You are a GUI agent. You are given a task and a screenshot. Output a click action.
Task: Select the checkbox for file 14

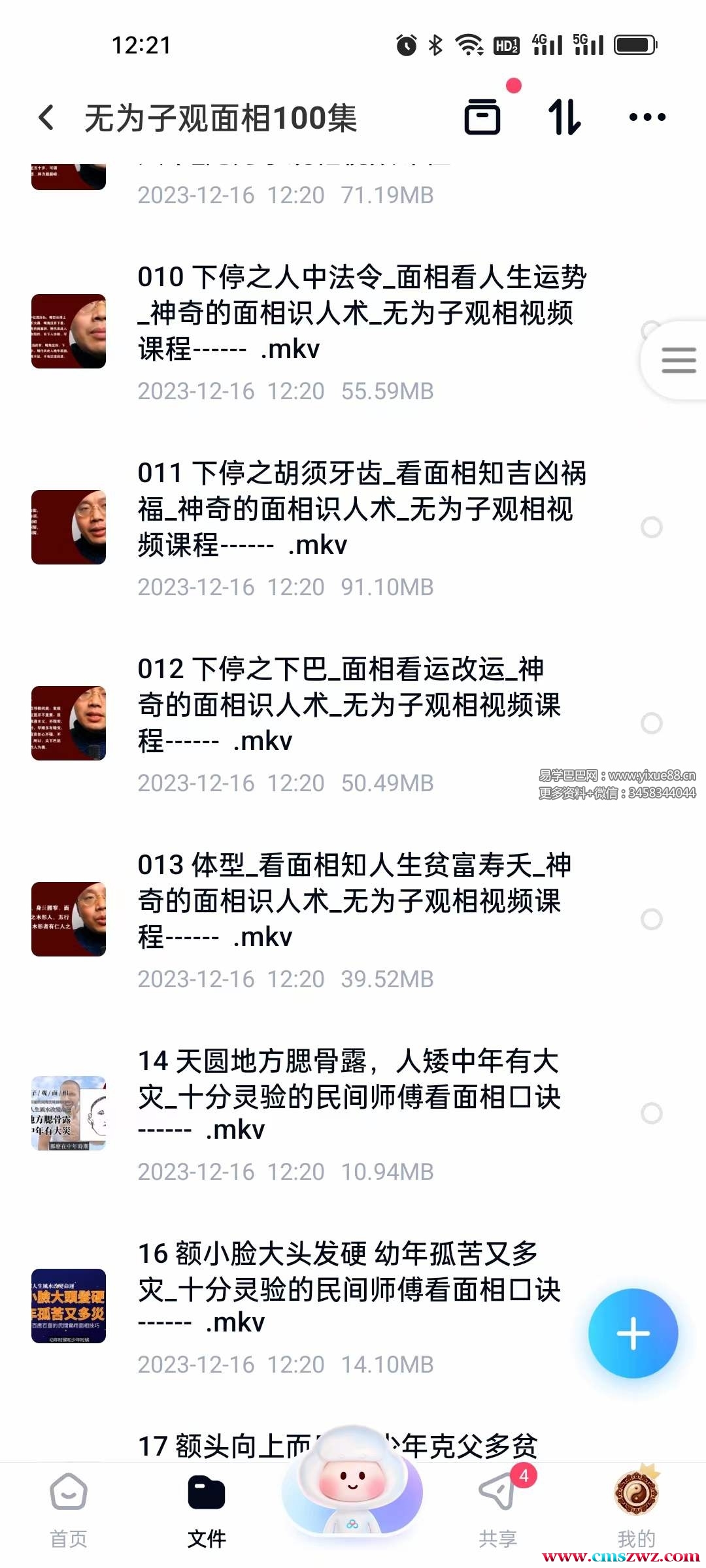[651, 1113]
